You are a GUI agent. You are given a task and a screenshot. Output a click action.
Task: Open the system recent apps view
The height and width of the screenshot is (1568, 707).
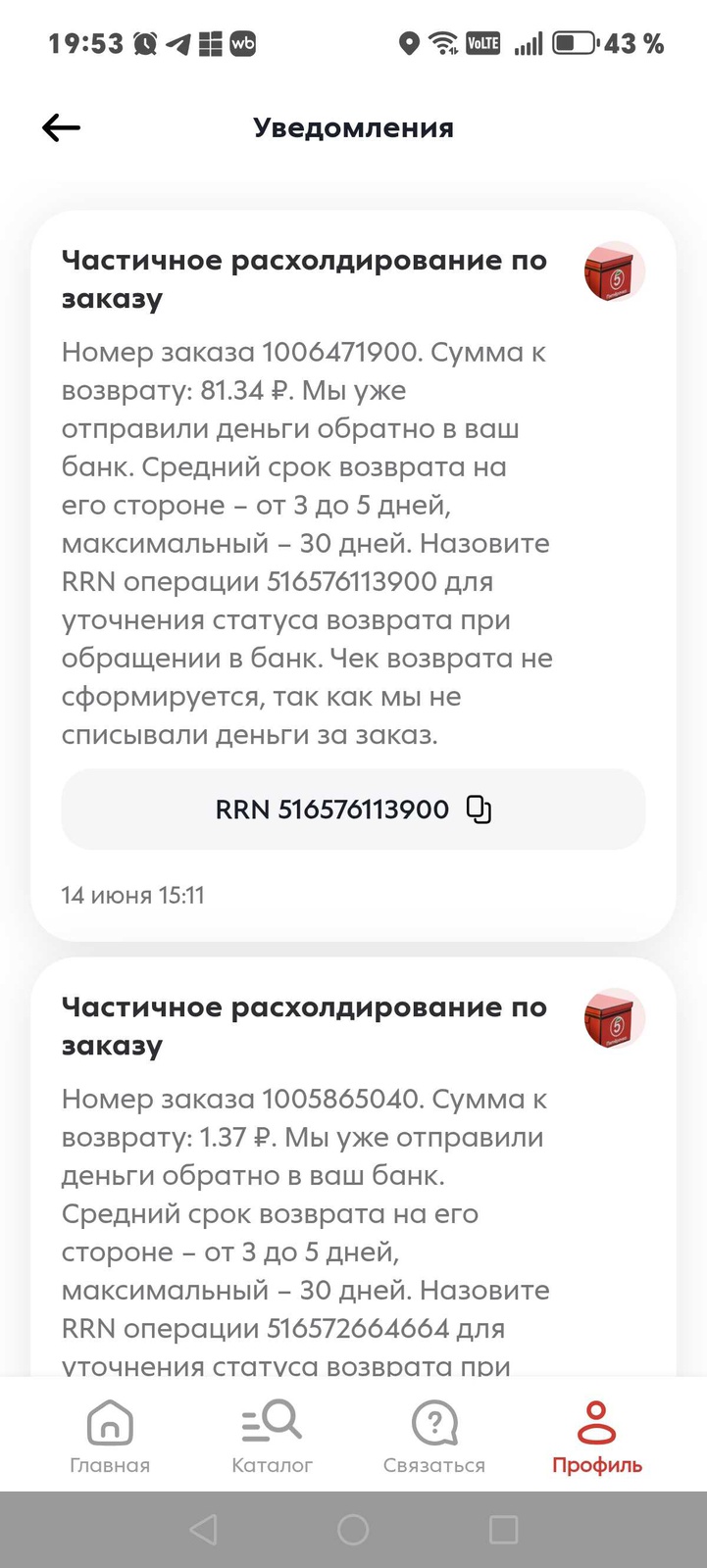(503, 1530)
